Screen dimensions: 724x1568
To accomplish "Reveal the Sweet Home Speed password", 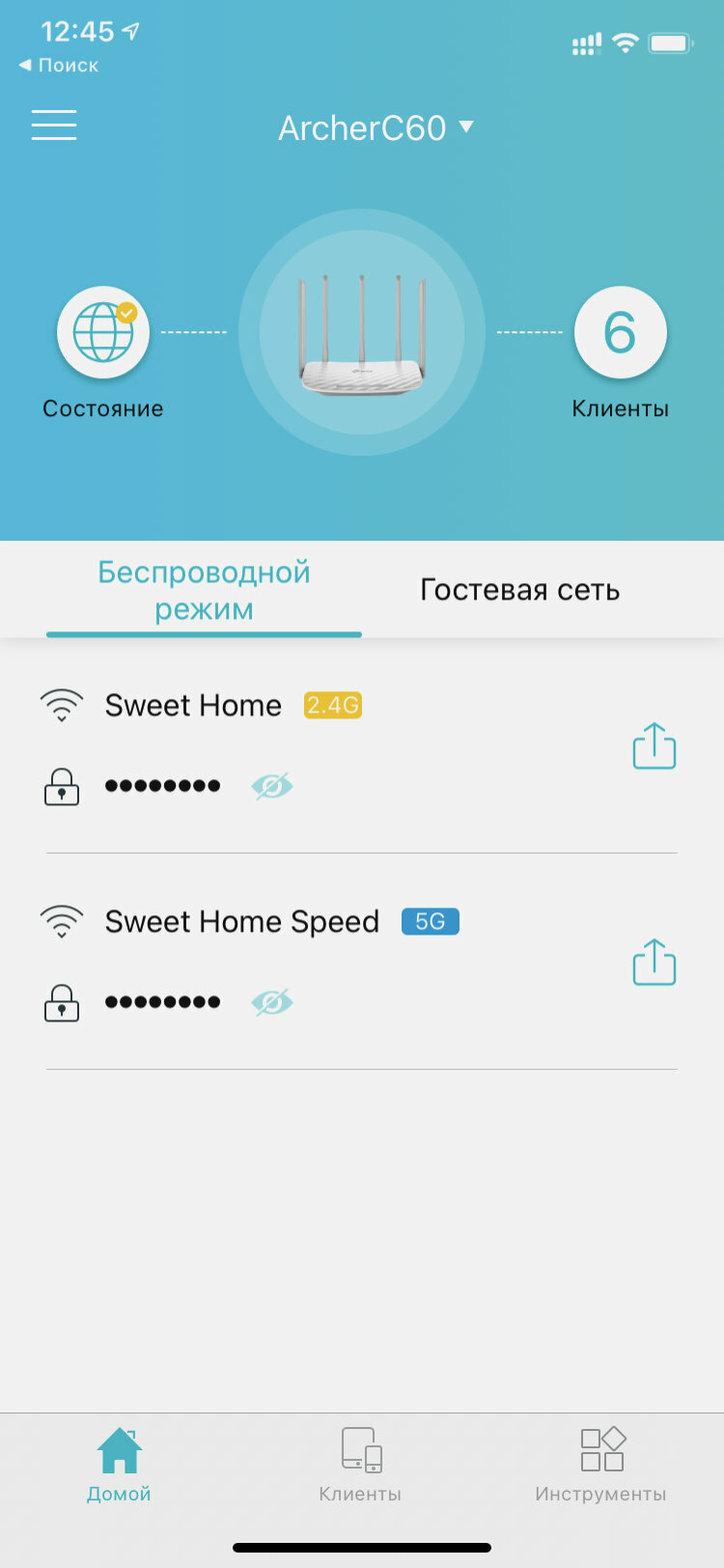I will pos(272,1002).
